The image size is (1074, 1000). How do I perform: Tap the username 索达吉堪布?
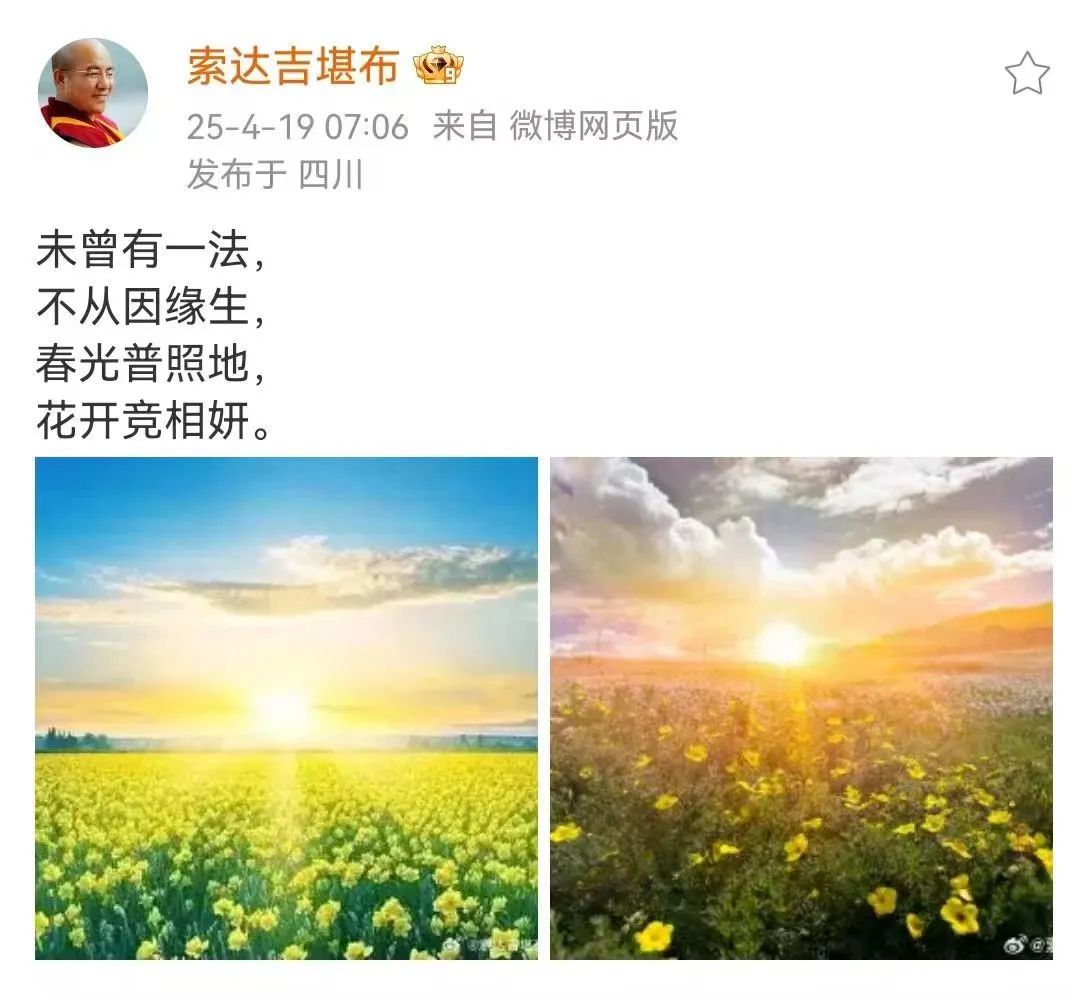tap(292, 67)
